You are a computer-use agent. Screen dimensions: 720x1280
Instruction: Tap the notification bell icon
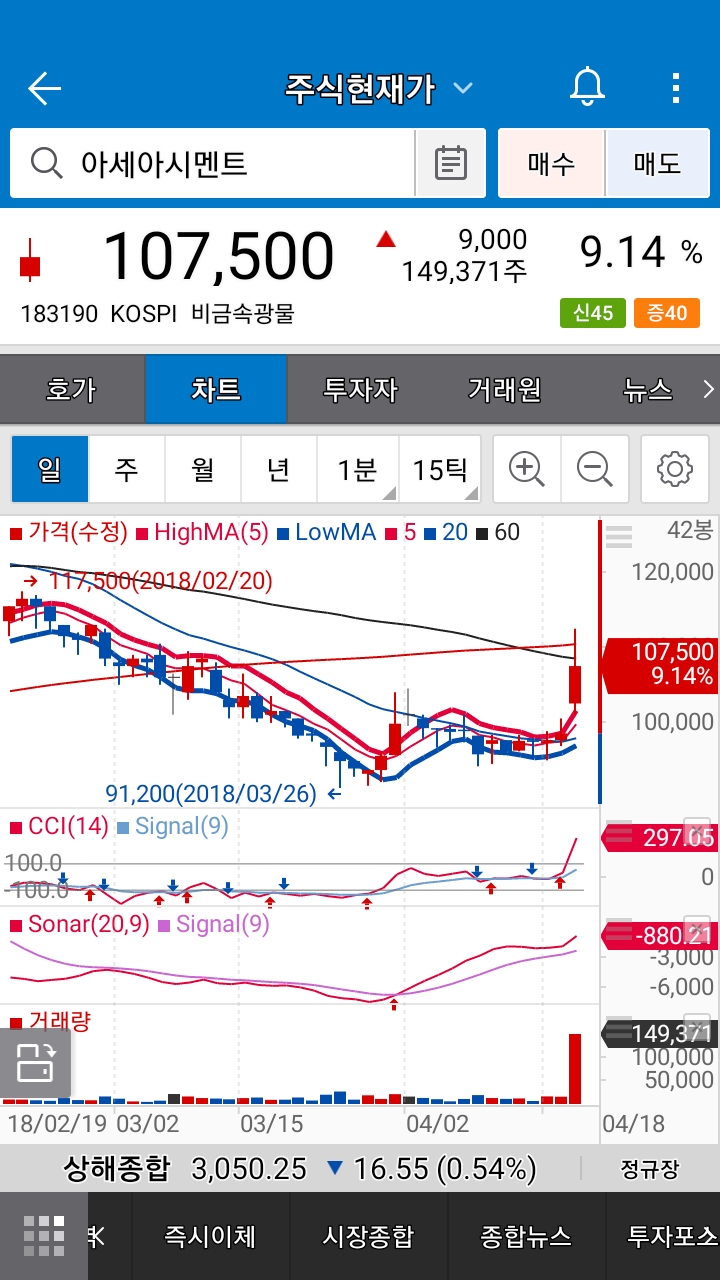[586, 88]
